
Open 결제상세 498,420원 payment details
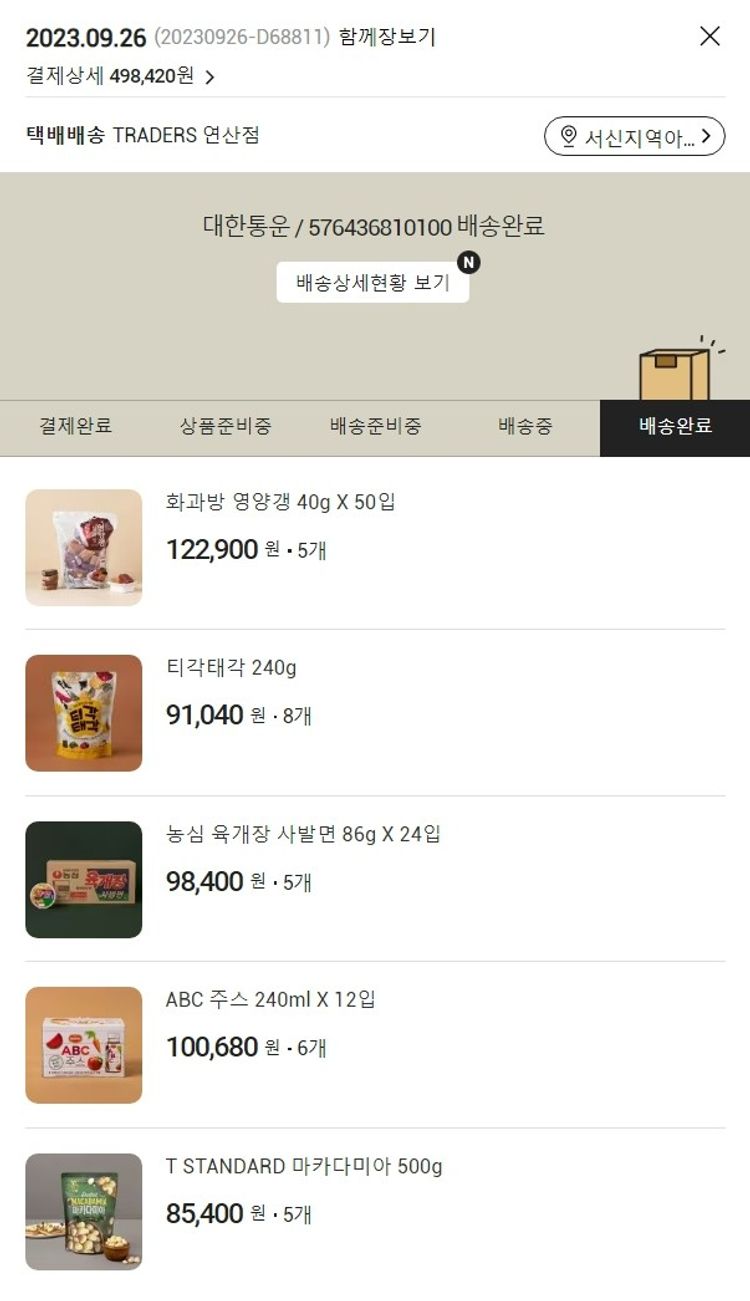coord(120,76)
